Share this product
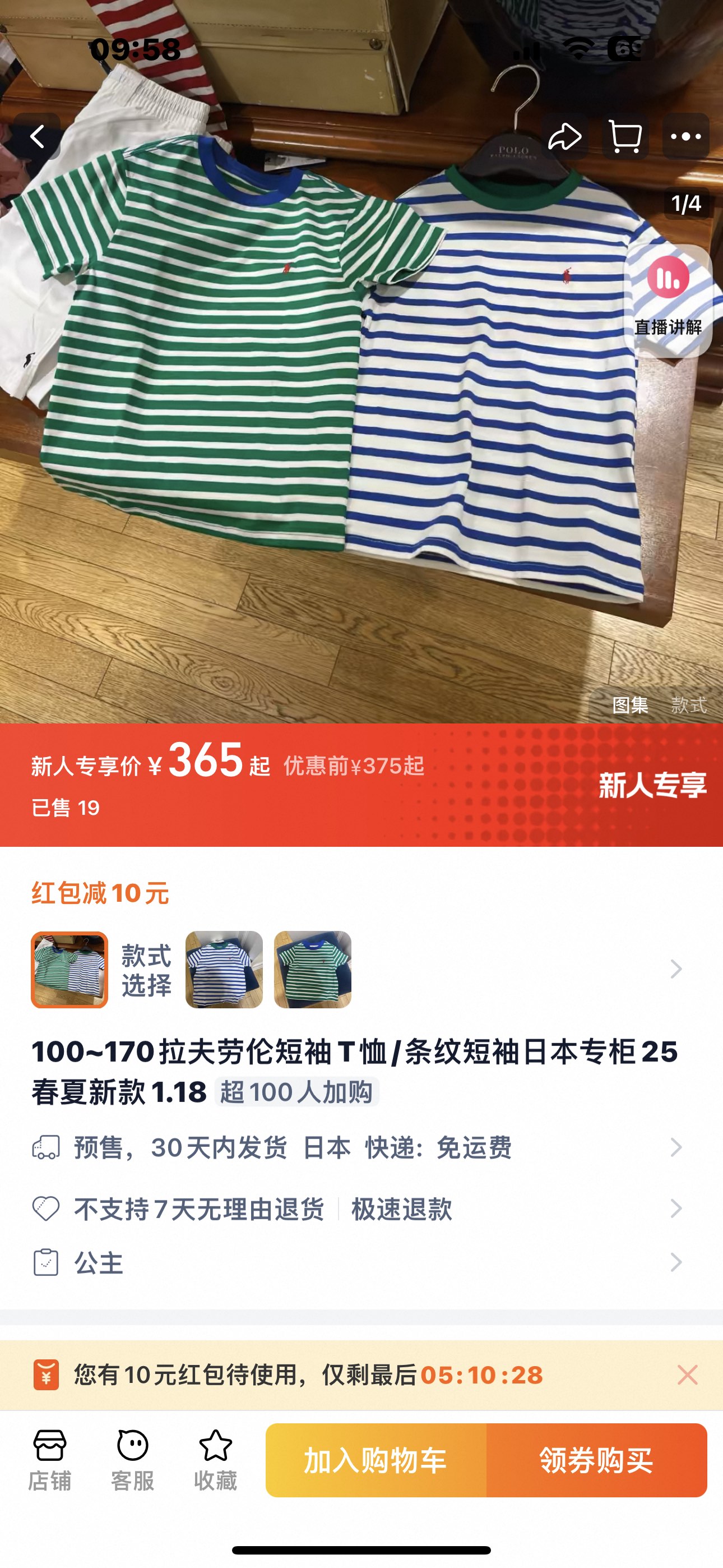Image resolution: width=723 pixels, height=1568 pixels. (564, 136)
